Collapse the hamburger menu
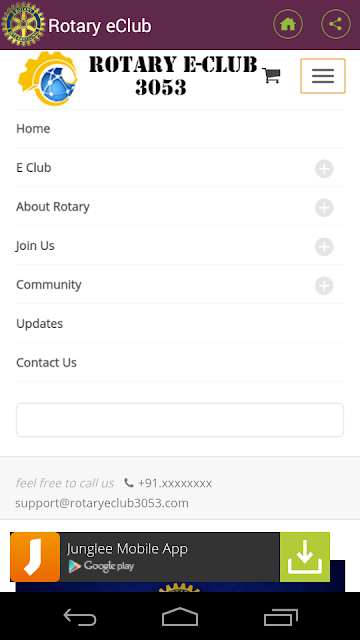This screenshot has width=360, height=640. tap(323, 76)
